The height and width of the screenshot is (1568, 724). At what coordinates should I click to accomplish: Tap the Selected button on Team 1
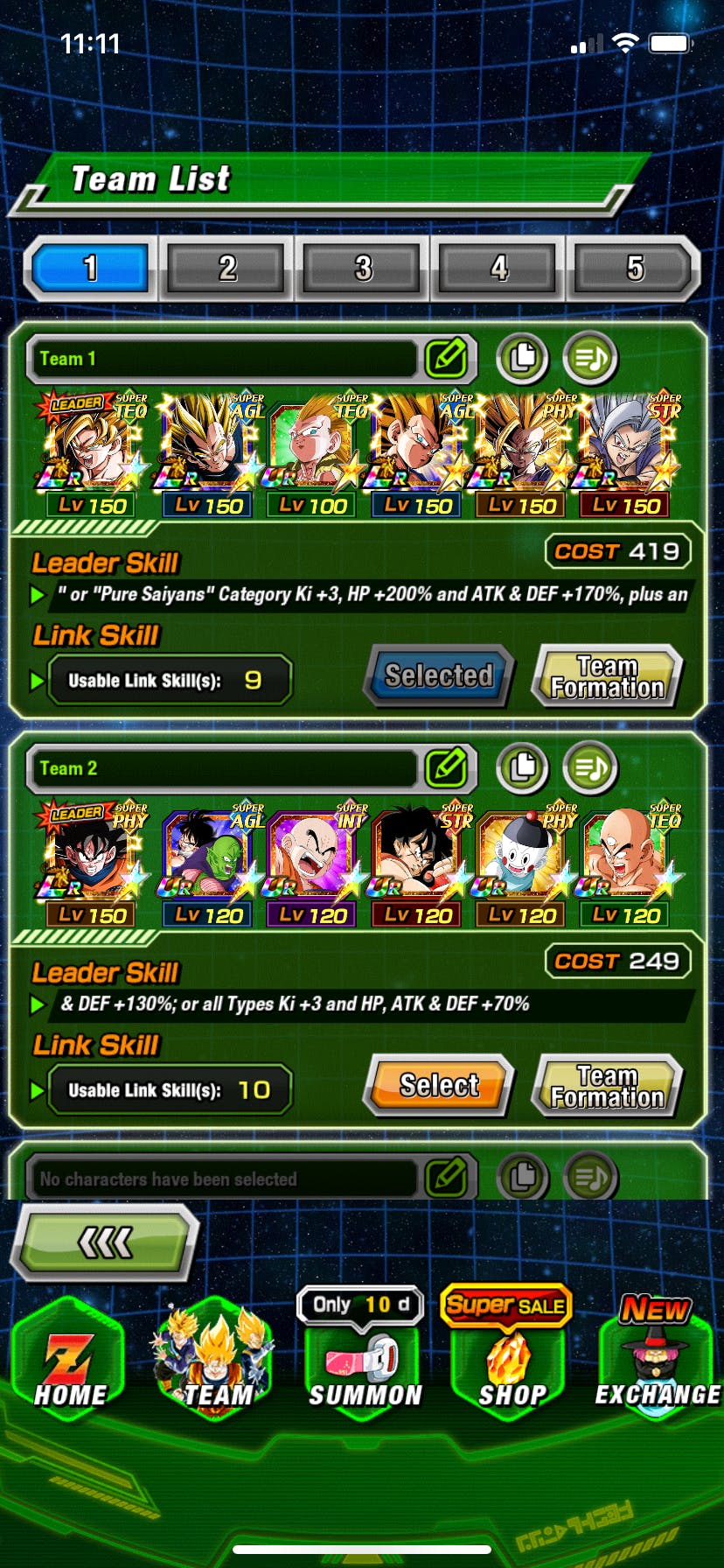(x=439, y=675)
